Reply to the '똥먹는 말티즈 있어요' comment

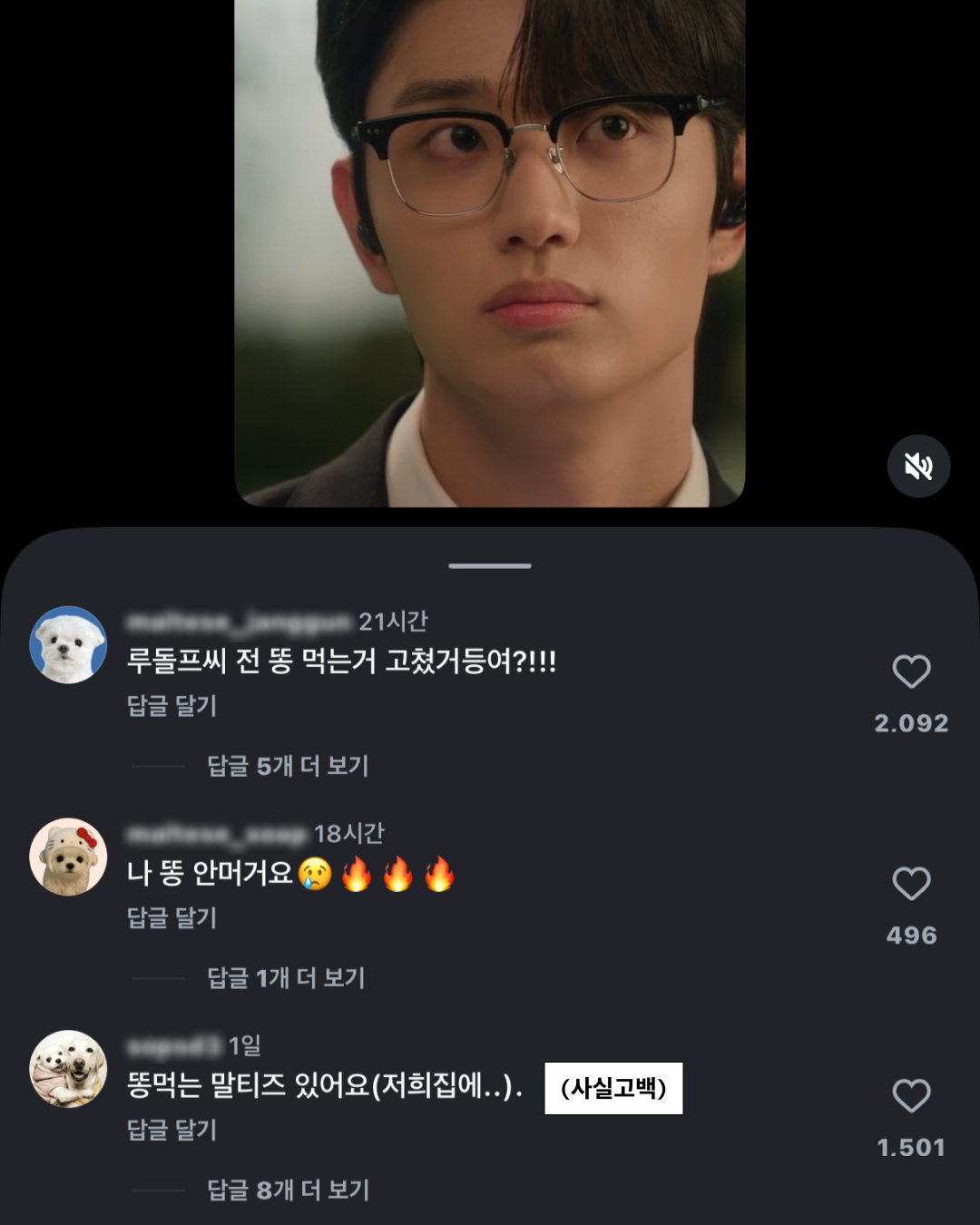[x=171, y=1131]
